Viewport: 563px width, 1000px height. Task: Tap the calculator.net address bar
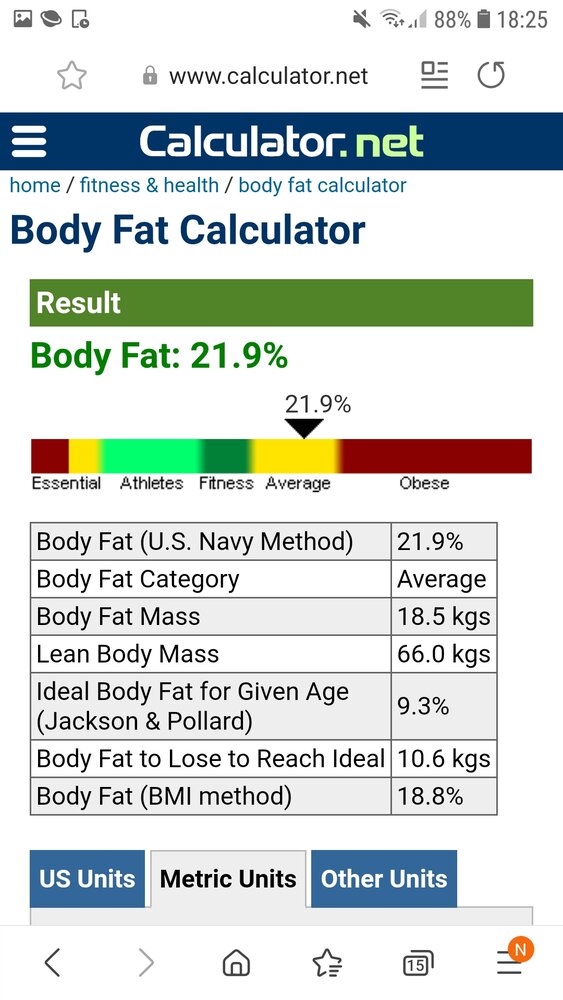(255, 77)
